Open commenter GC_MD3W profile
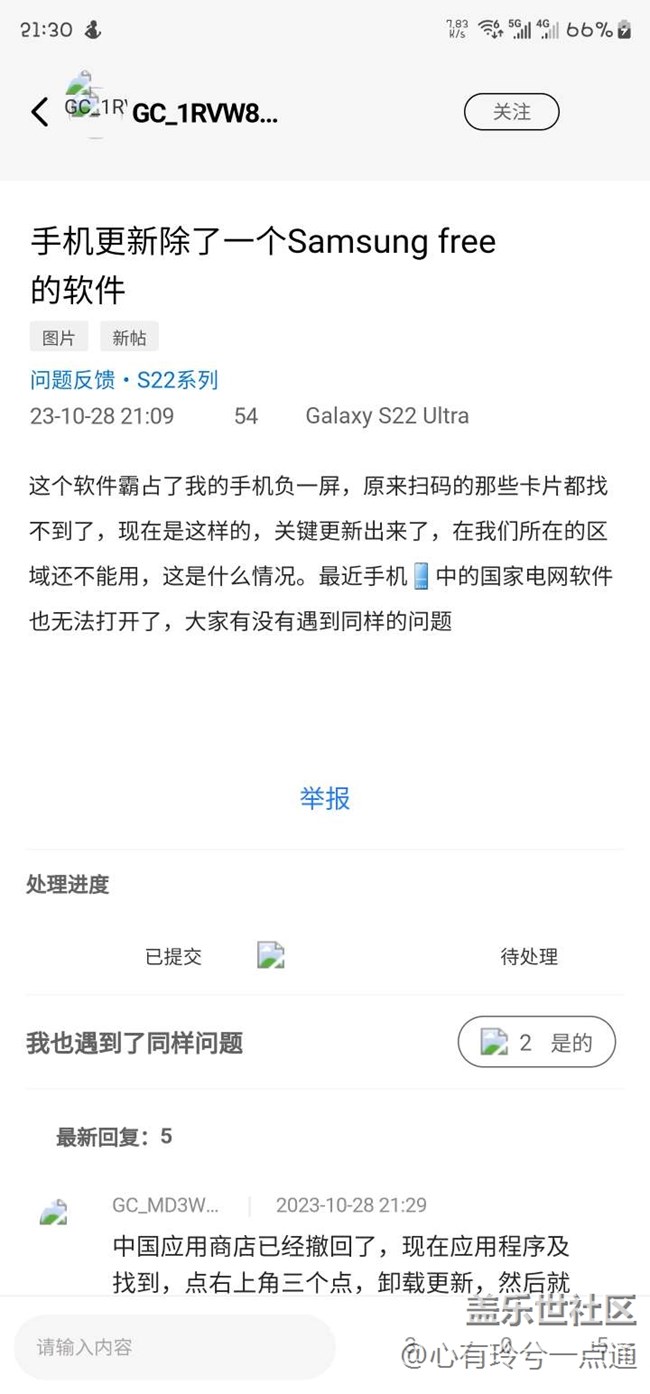The height and width of the screenshot is (1394, 650). tap(165, 1205)
